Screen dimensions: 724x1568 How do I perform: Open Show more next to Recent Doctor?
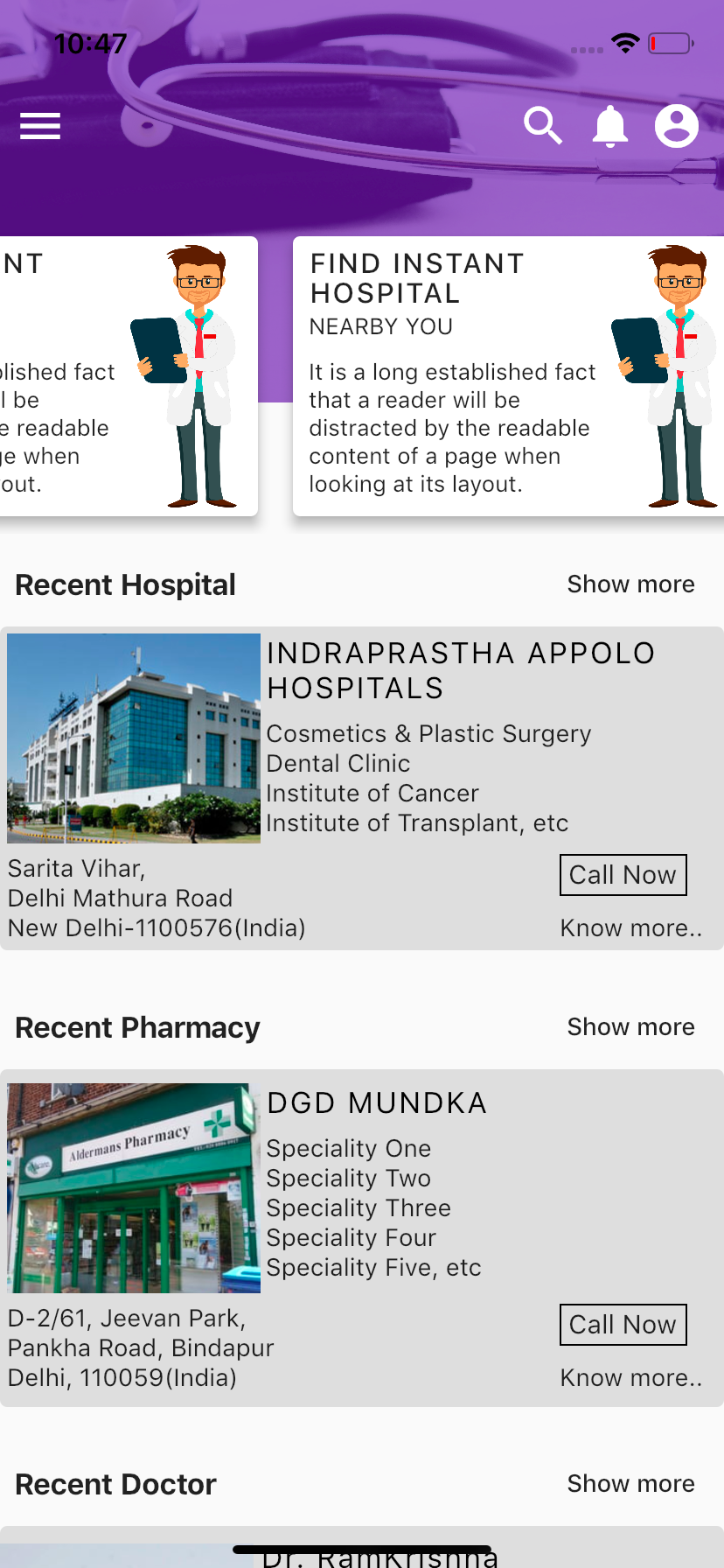630,1483
